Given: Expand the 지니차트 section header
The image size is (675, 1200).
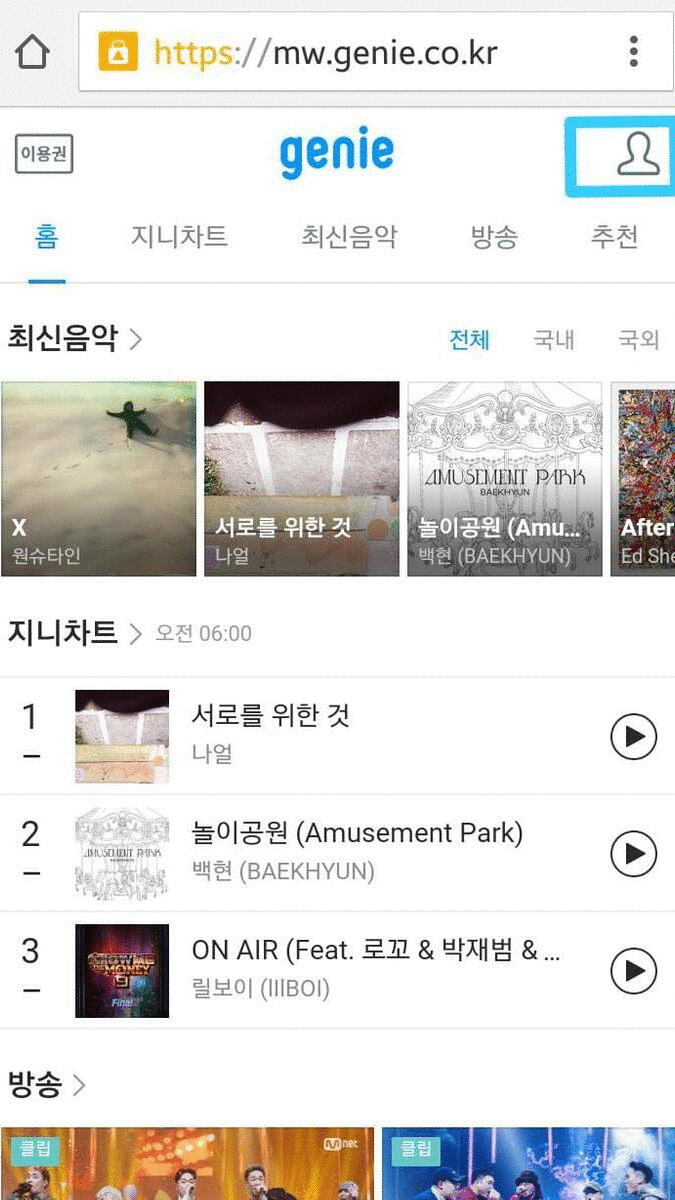Looking at the screenshot, I should point(75,633).
